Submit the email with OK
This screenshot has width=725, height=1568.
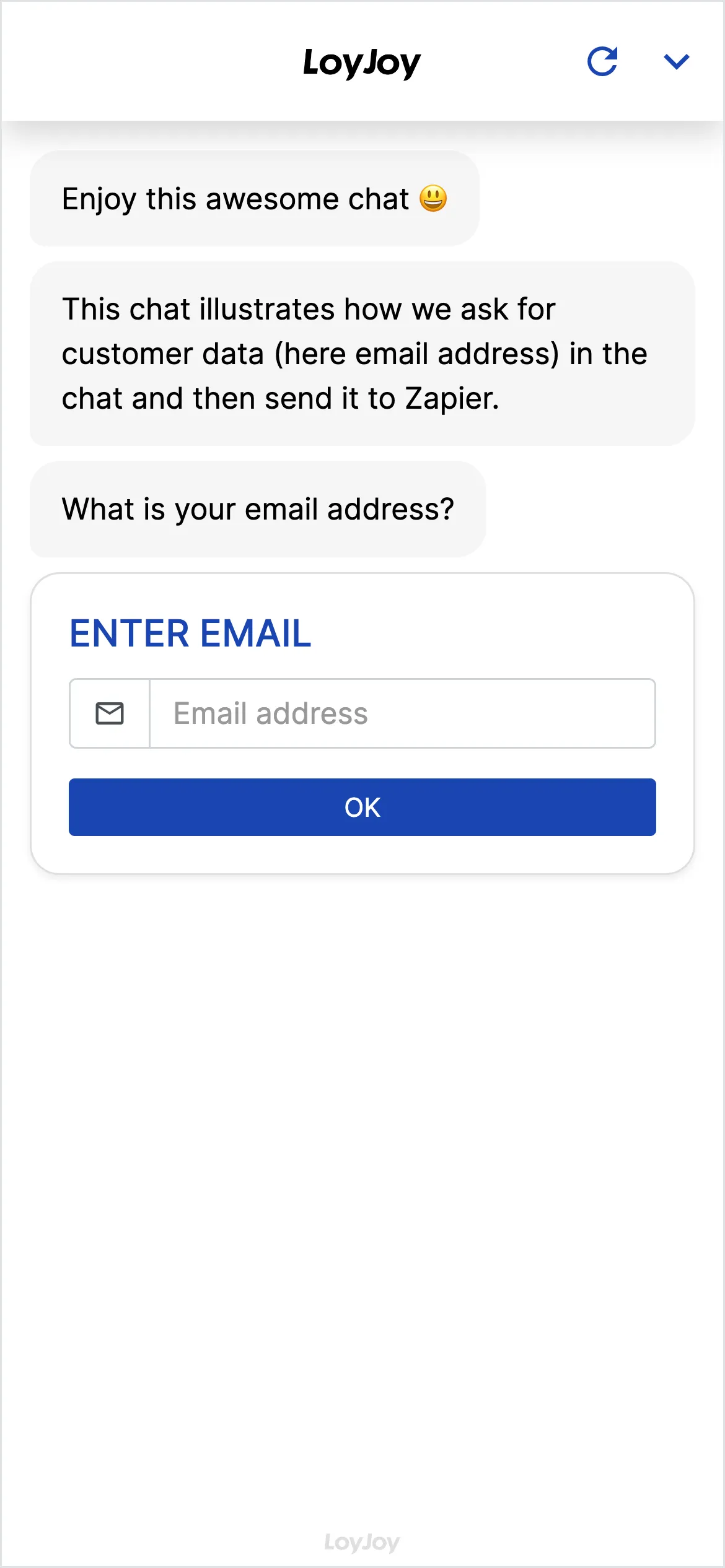[x=362, y=807]
